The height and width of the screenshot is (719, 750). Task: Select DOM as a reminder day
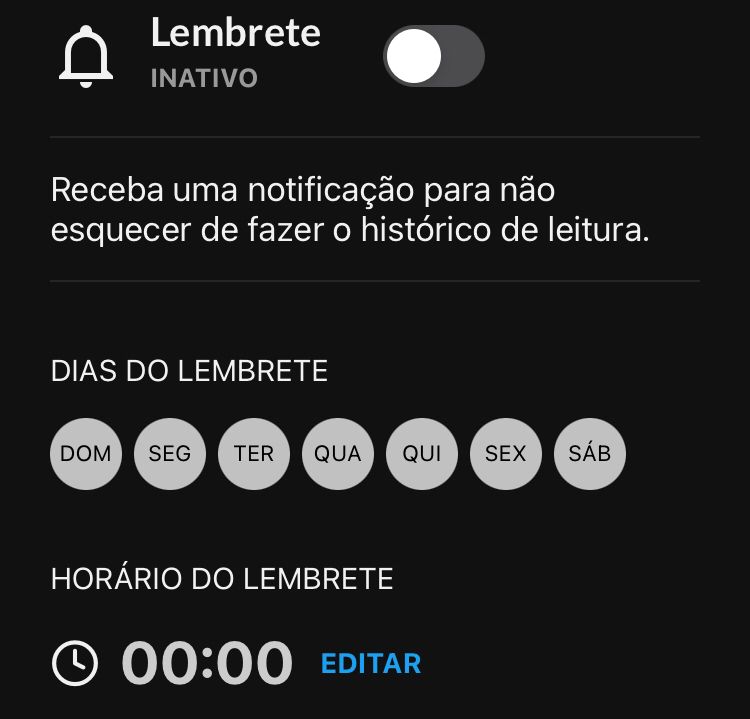86,454
